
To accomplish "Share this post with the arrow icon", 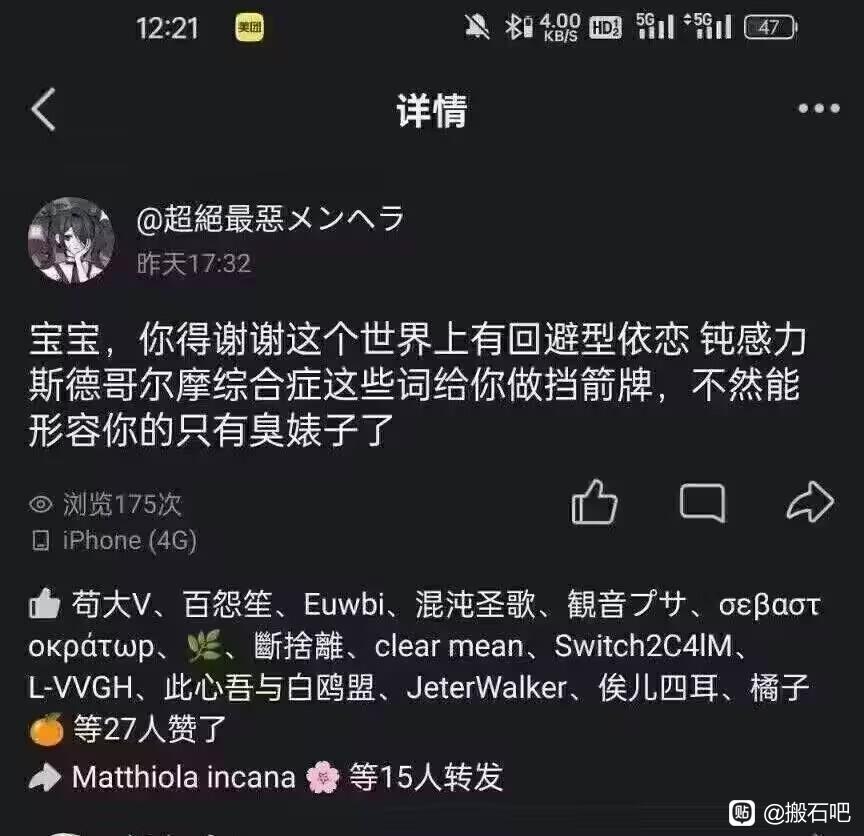I will [x=809, y=501].
